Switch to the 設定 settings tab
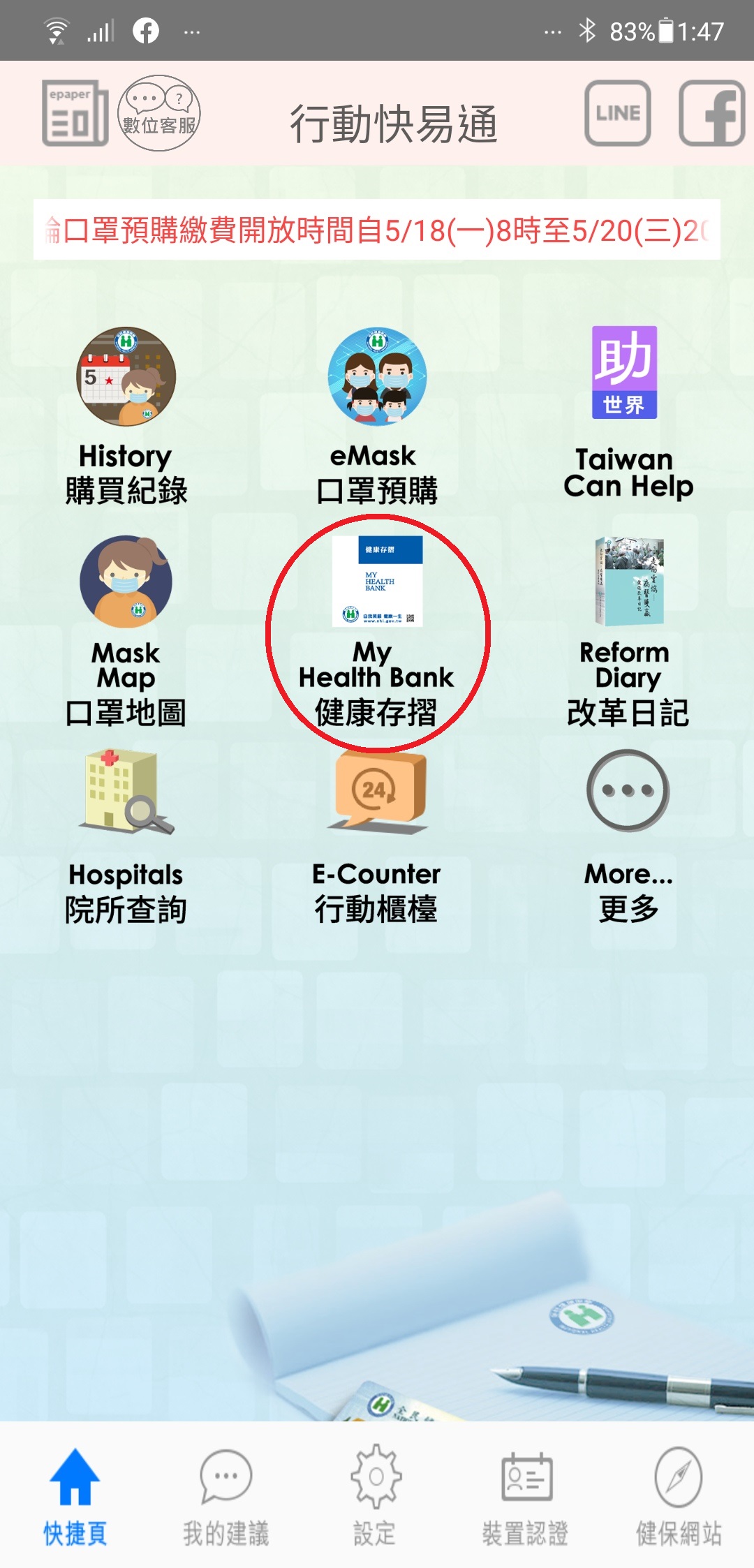 pos(376,1494)
